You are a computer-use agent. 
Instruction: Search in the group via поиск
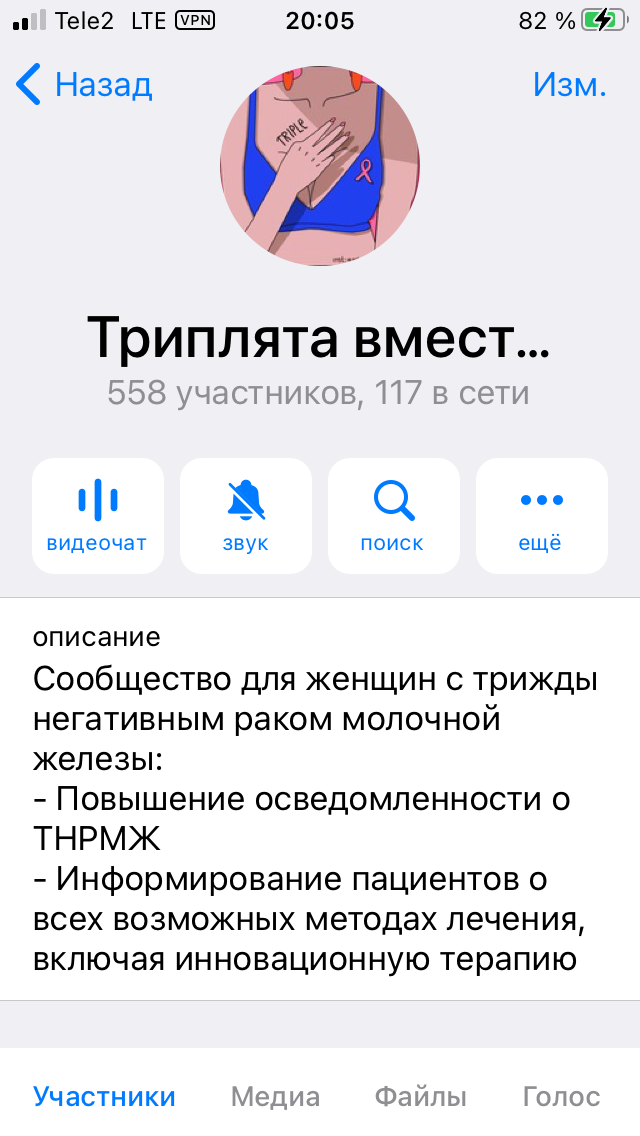[x=394, y=516]
